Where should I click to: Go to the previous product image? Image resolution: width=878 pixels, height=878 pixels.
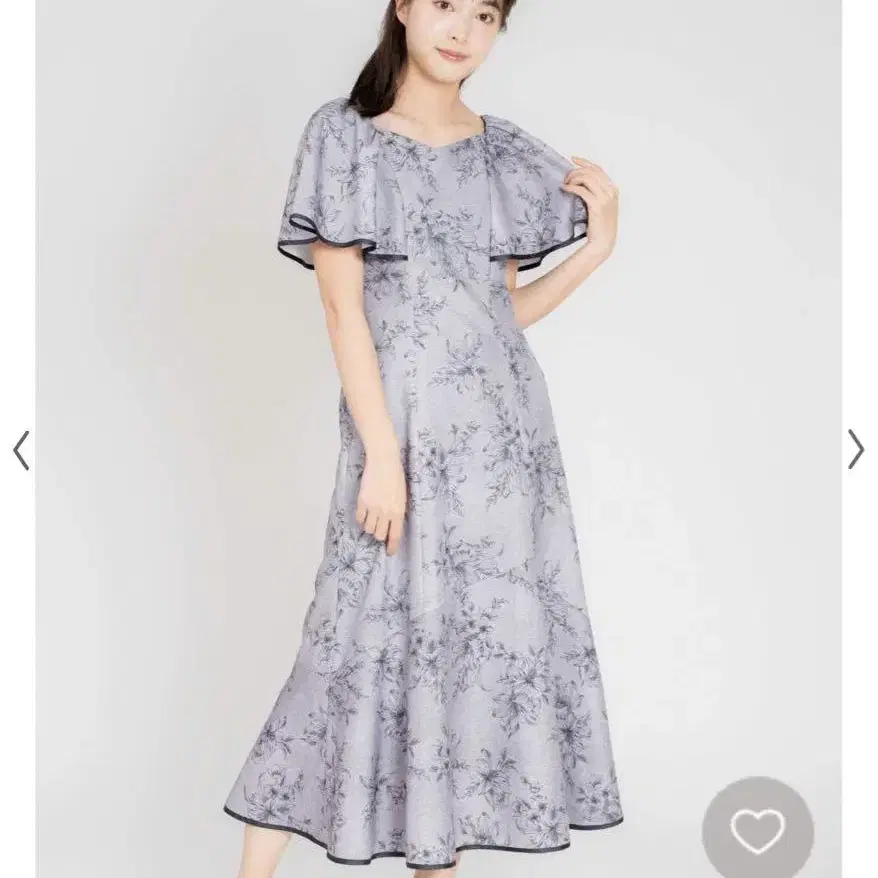[21, 450]
